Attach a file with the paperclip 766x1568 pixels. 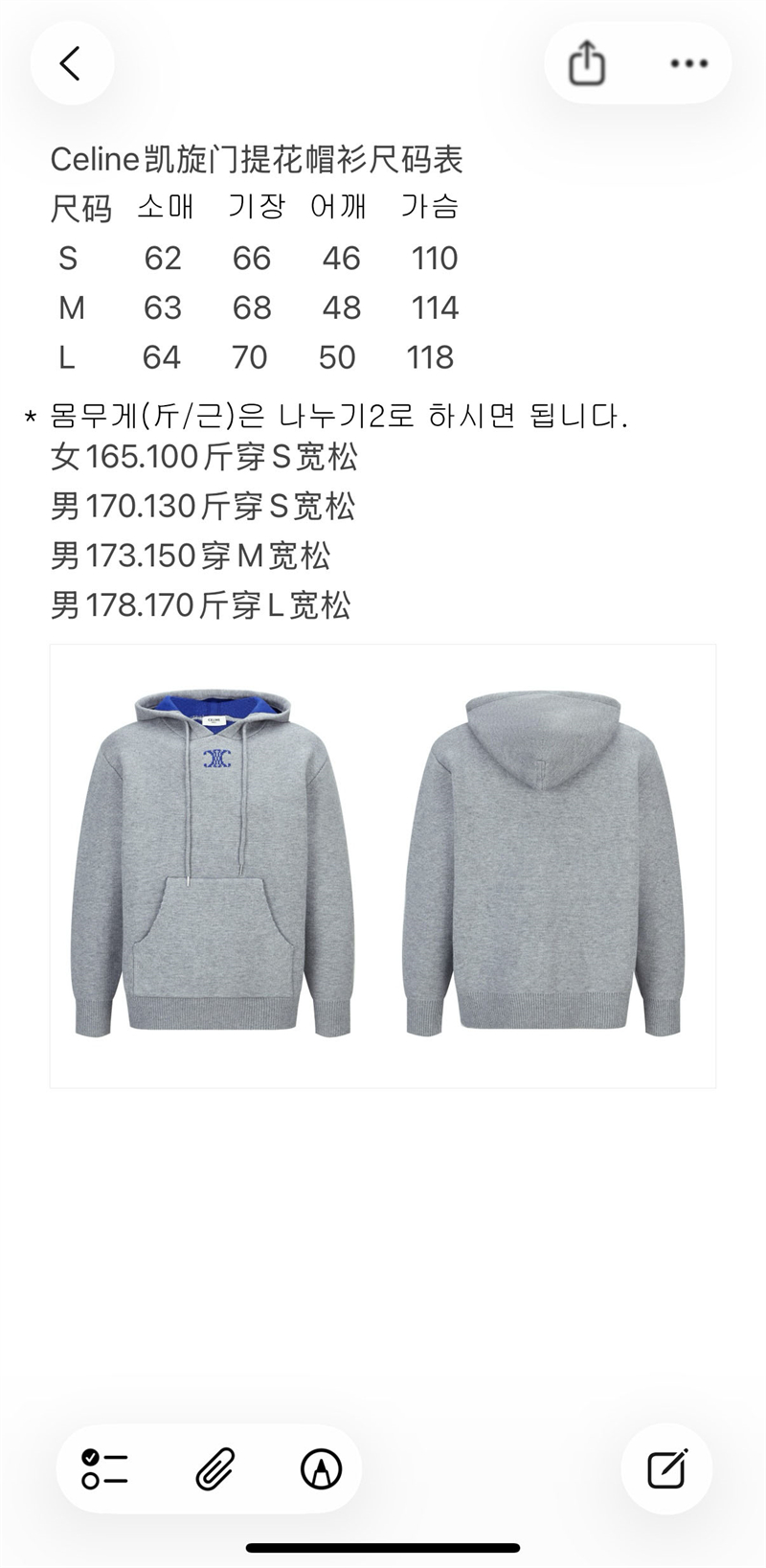click(215, 1468)
